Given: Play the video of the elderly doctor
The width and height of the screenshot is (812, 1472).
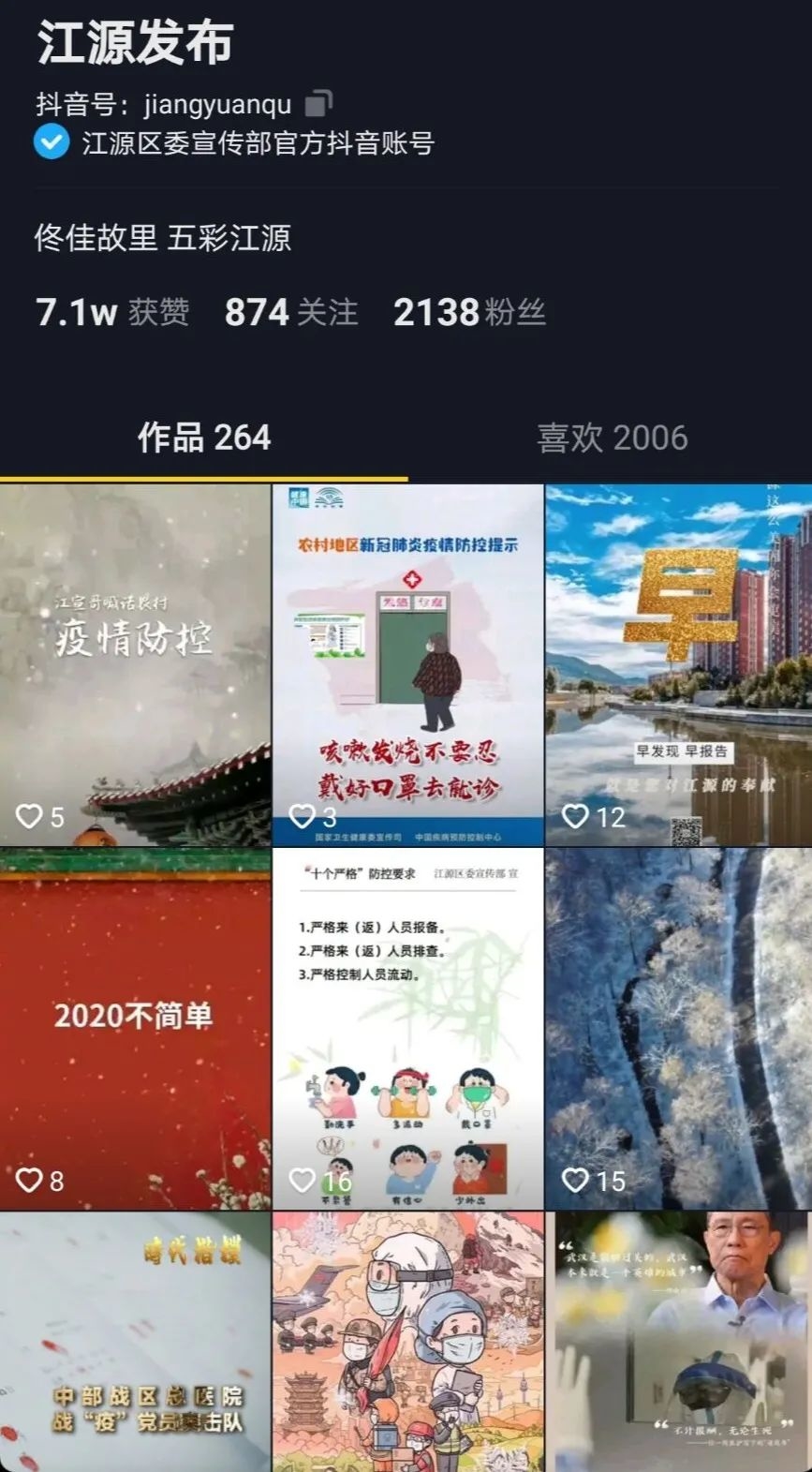Looking at the screenshot, I should click(679, 1342).
